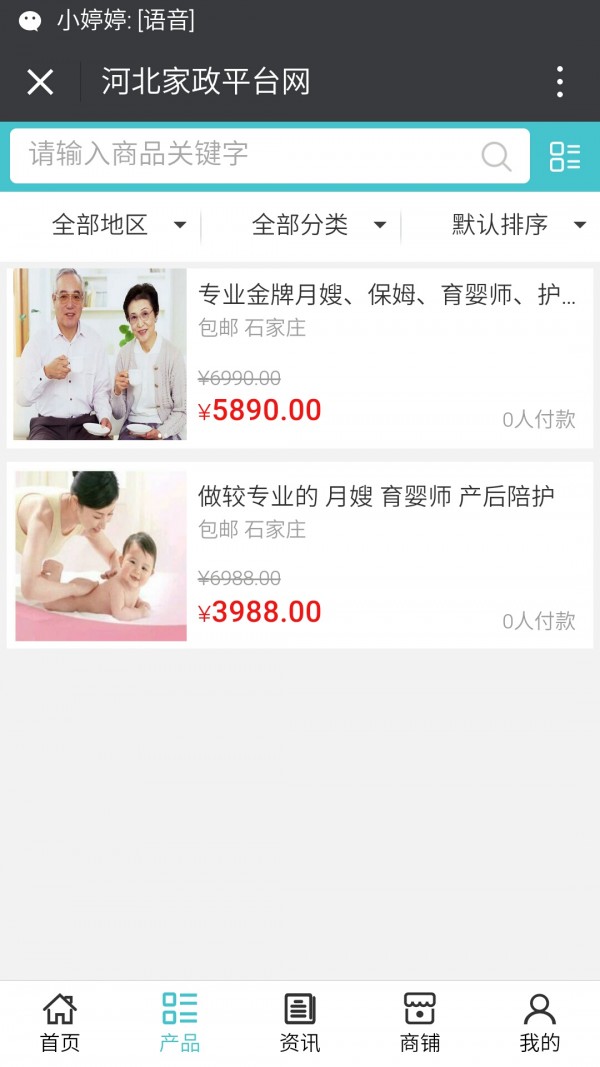Select the 产品 tab
The height and width of the screenshot is (1067, 600).
coord(180,1023)
